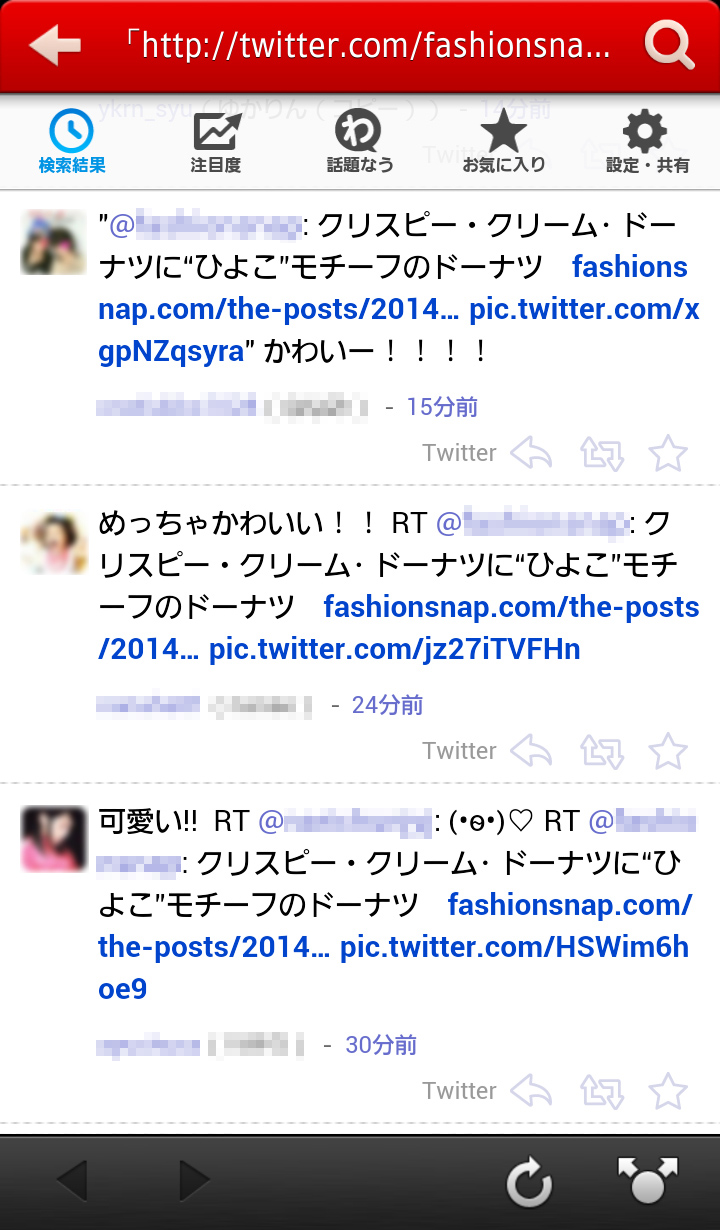Retweet the tweet posted 24分前

point(602,751)
